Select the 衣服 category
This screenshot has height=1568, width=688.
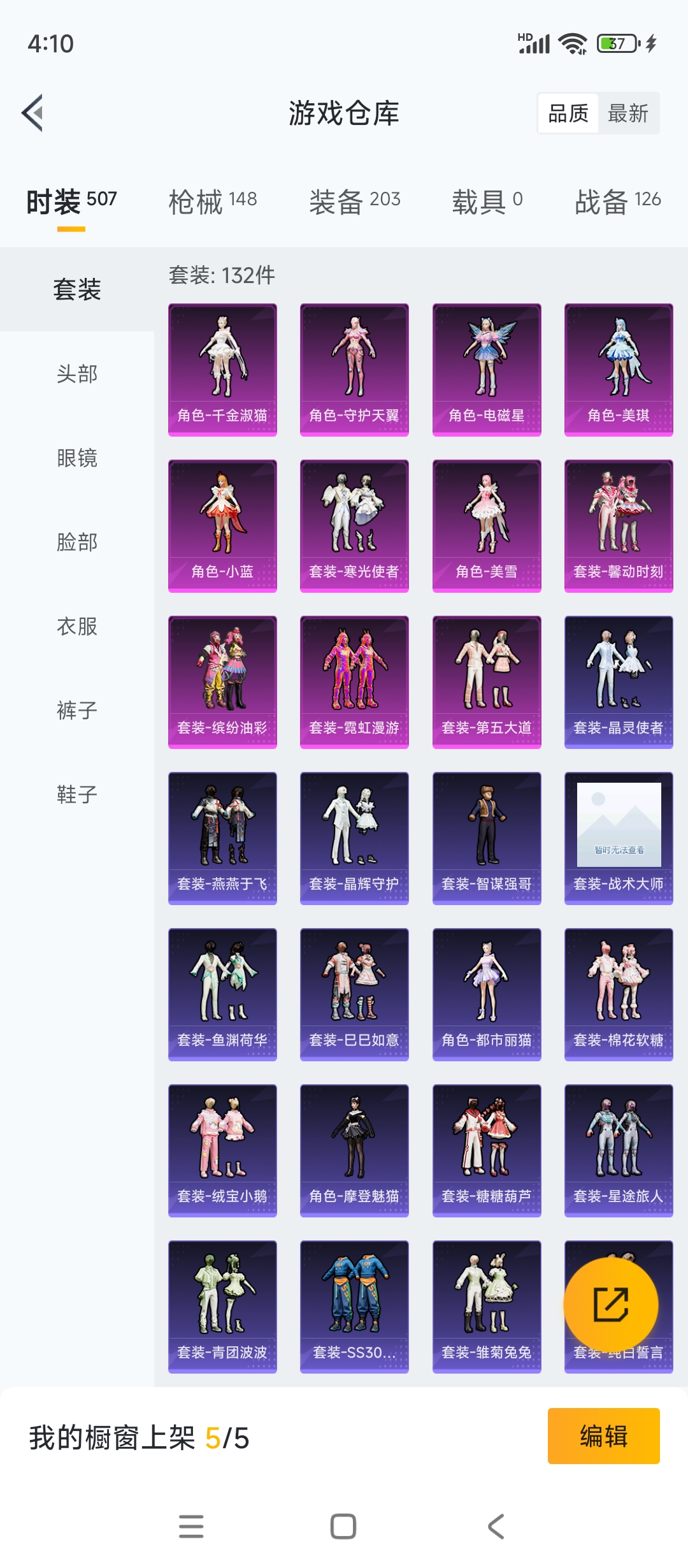pos(77,627)
